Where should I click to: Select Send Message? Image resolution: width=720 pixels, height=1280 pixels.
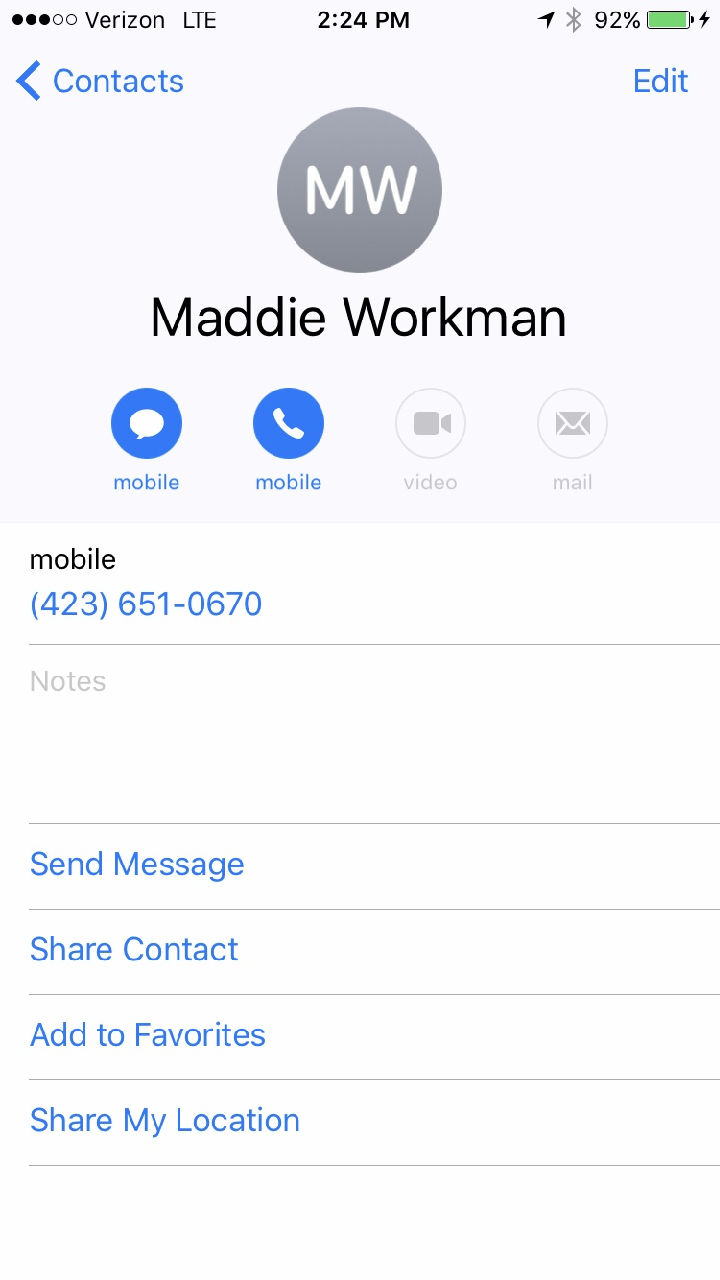click(137, 864)
